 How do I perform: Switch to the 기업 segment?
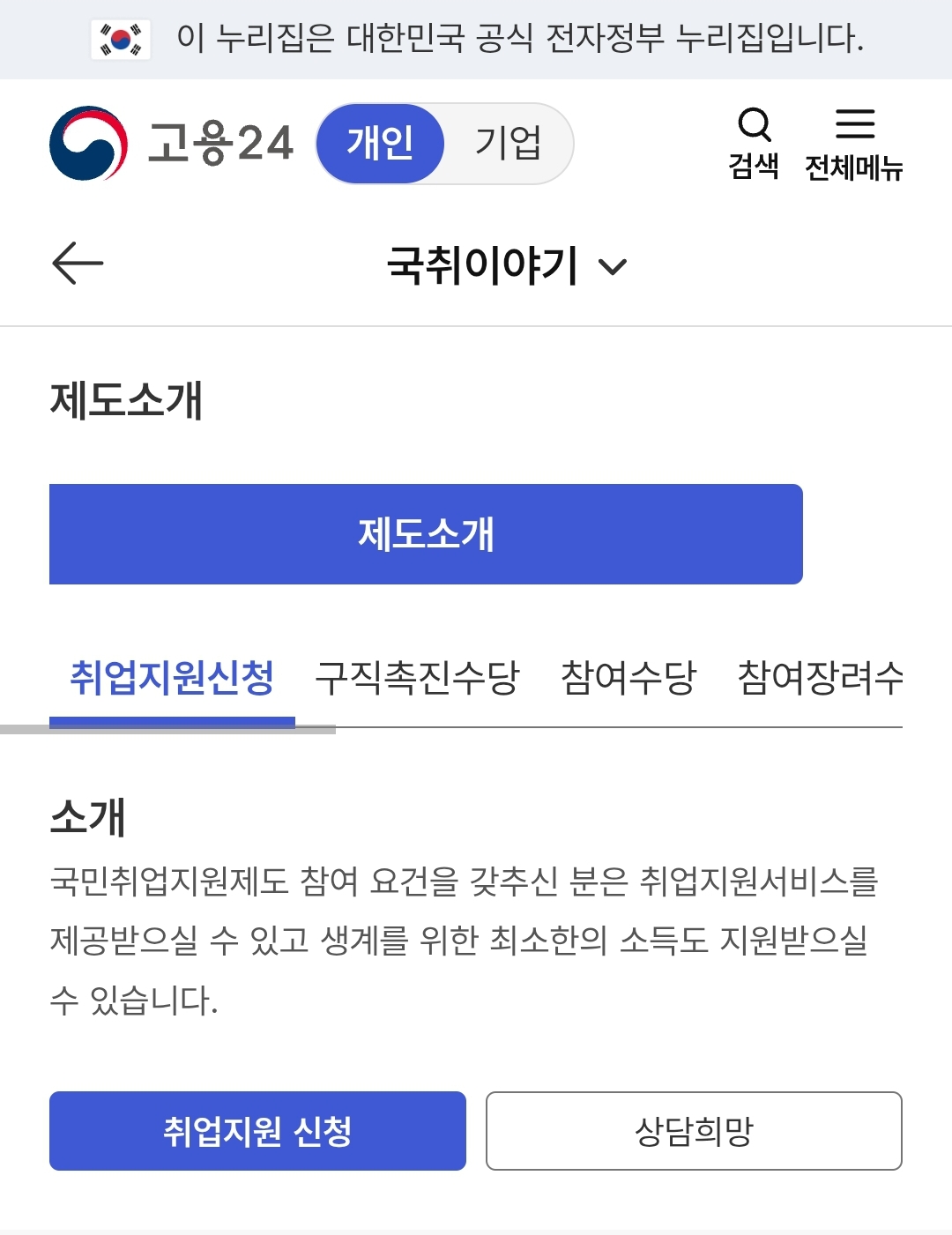pos(508,143)
